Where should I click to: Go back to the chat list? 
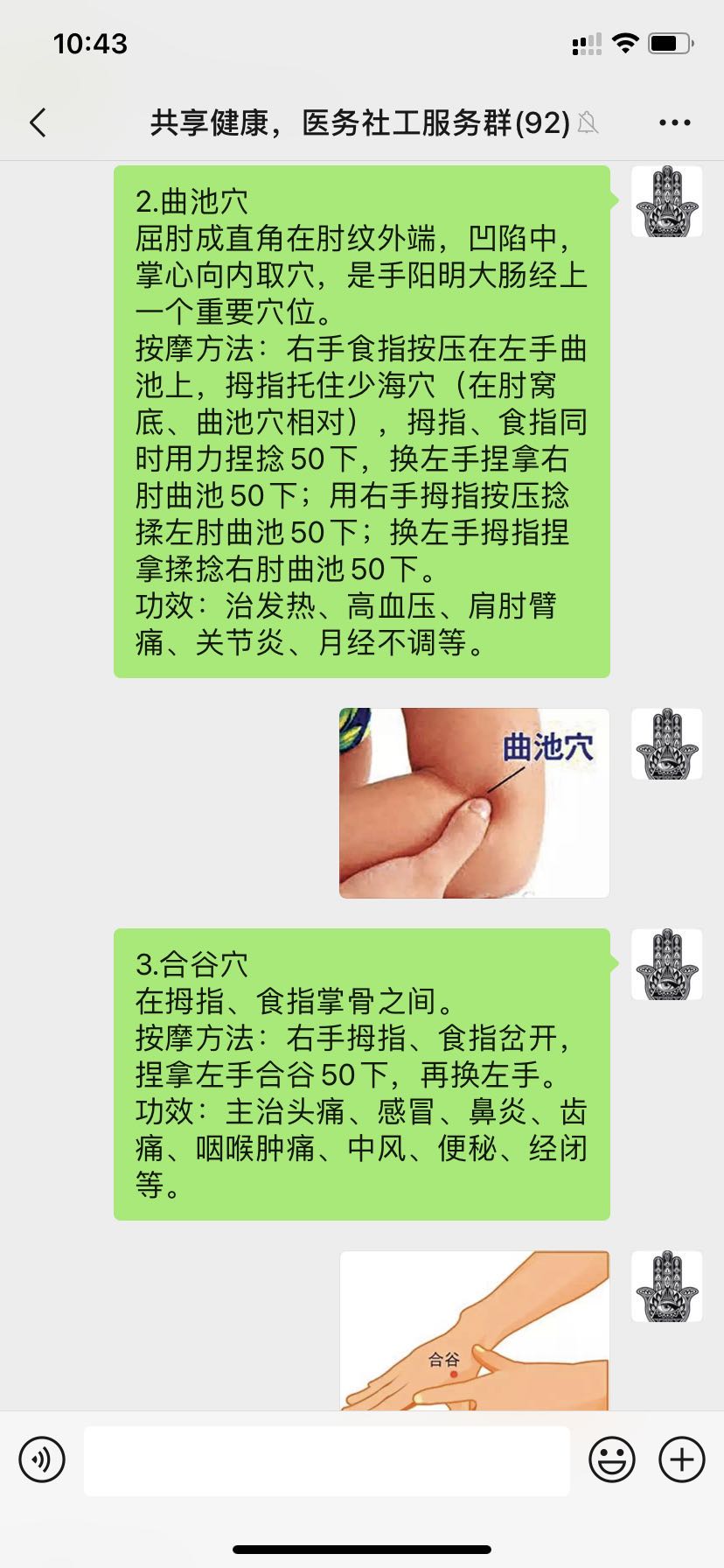pos(38,123)
